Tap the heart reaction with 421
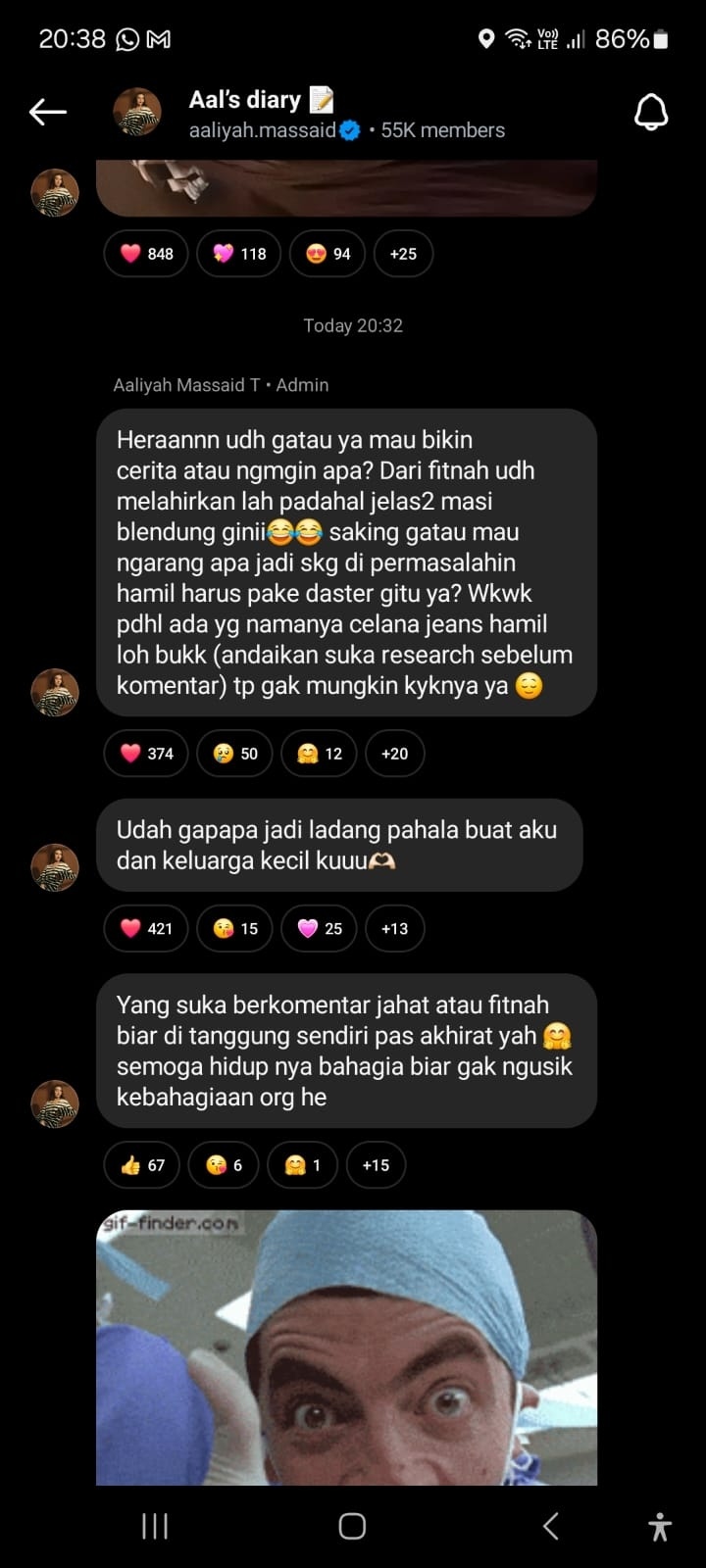Viewport: 706px width, 1568px height. tap(145, 929)
